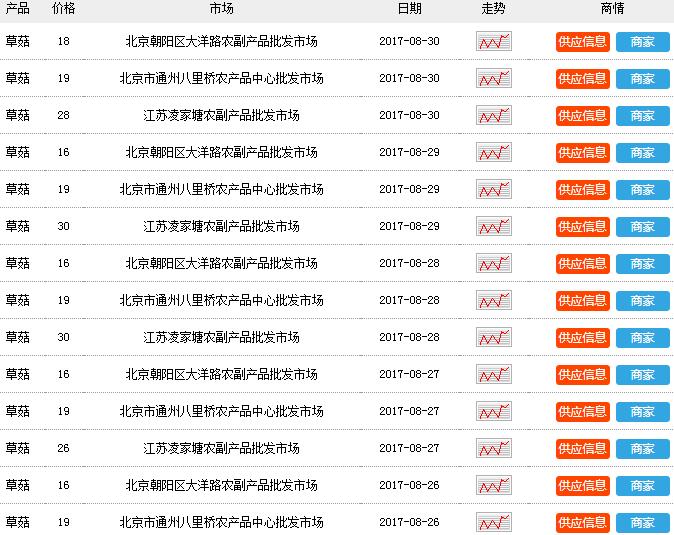View trend chart for 凌家塘 market on 2017-08-30
The width and height of the screenshot is (674, 535).
point(494,116)
